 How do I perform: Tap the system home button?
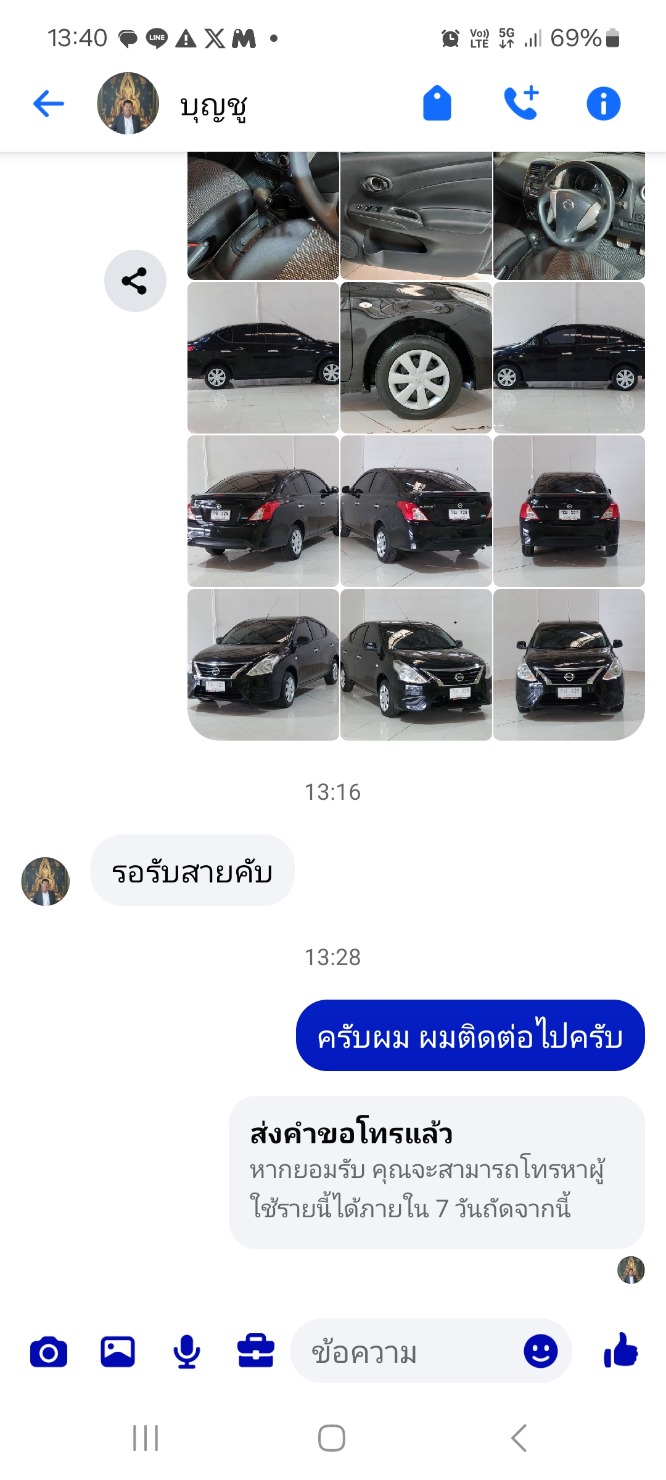pyautogui.click(x=332, y=1438)
